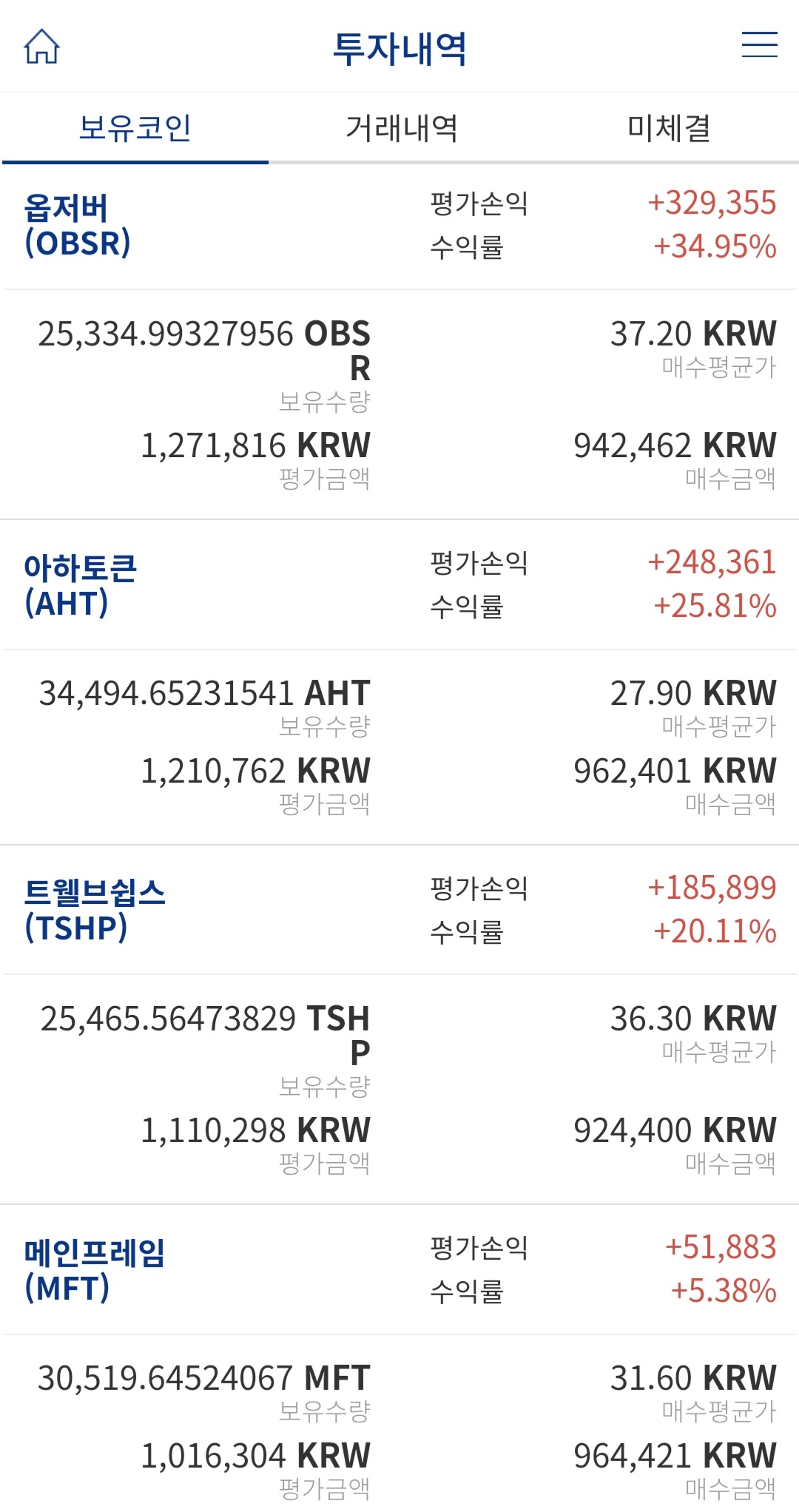Open the 옵저버 (OBSR) holding
799x1512 pixels.
point(78,226)
